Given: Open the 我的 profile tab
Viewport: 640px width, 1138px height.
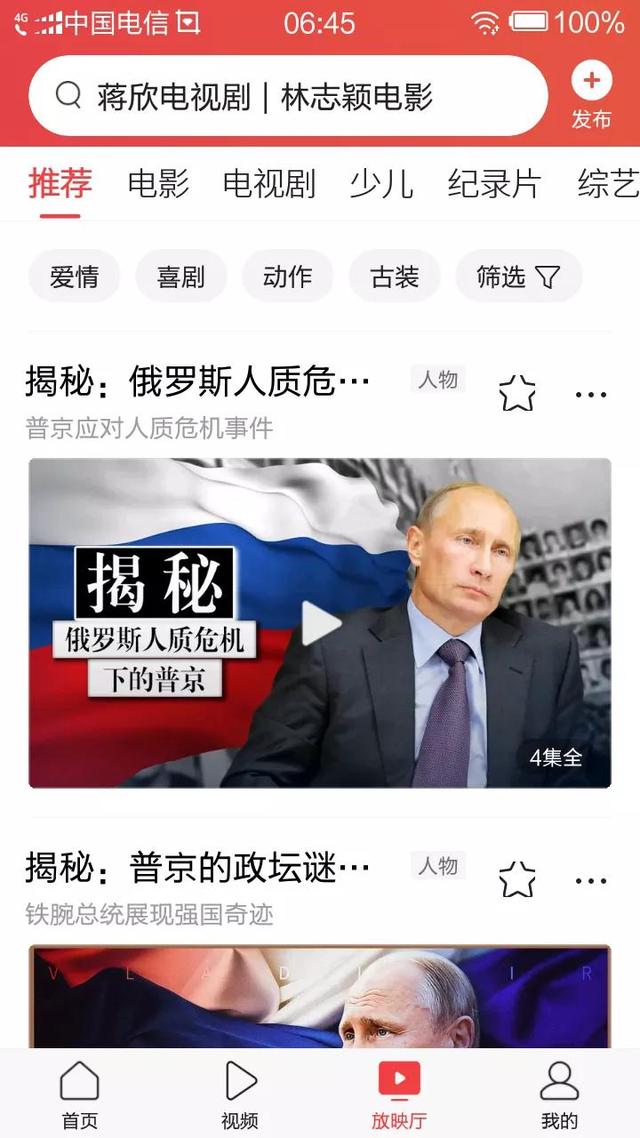Looking at the screenshot, I should point(559,1094).
